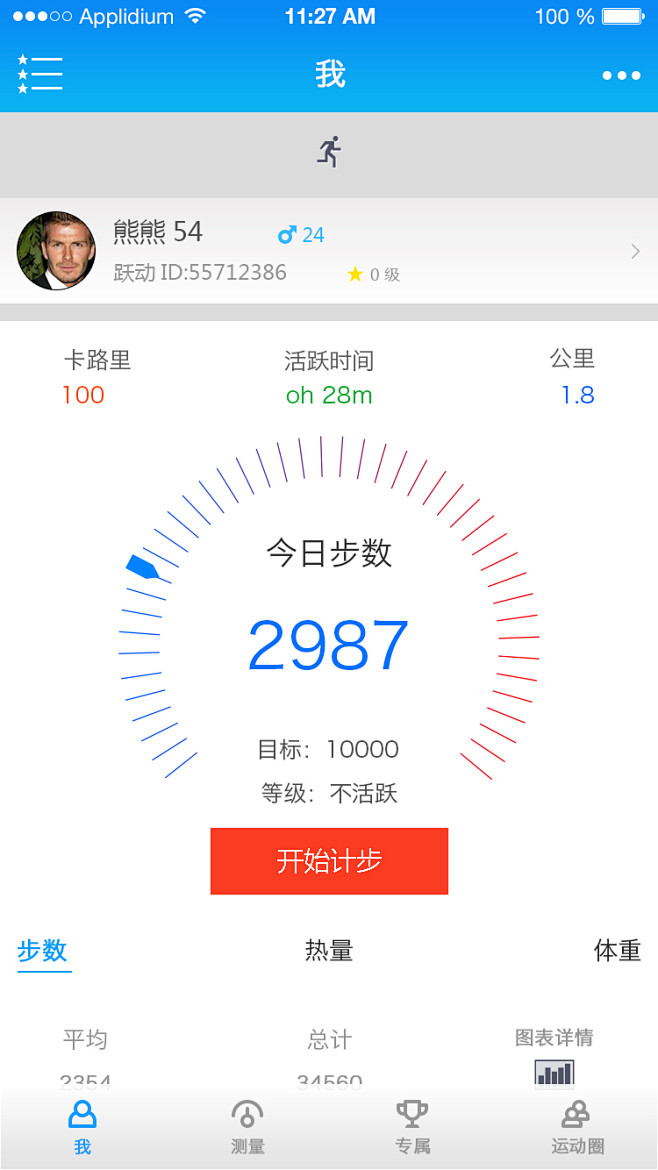Open the starred list menu icon

click(40, 75)
